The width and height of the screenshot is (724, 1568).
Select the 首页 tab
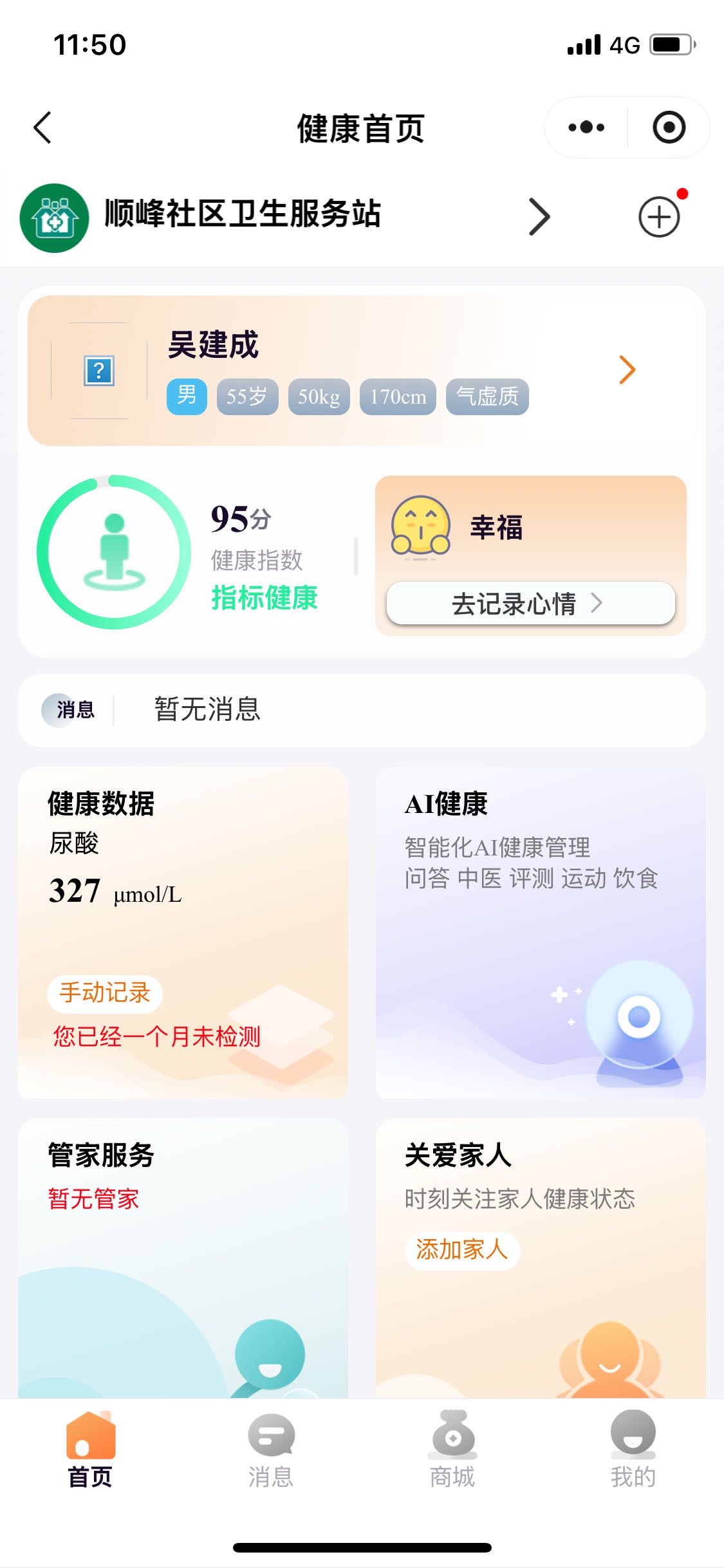pyautogui.click(x=90, y=1450)
